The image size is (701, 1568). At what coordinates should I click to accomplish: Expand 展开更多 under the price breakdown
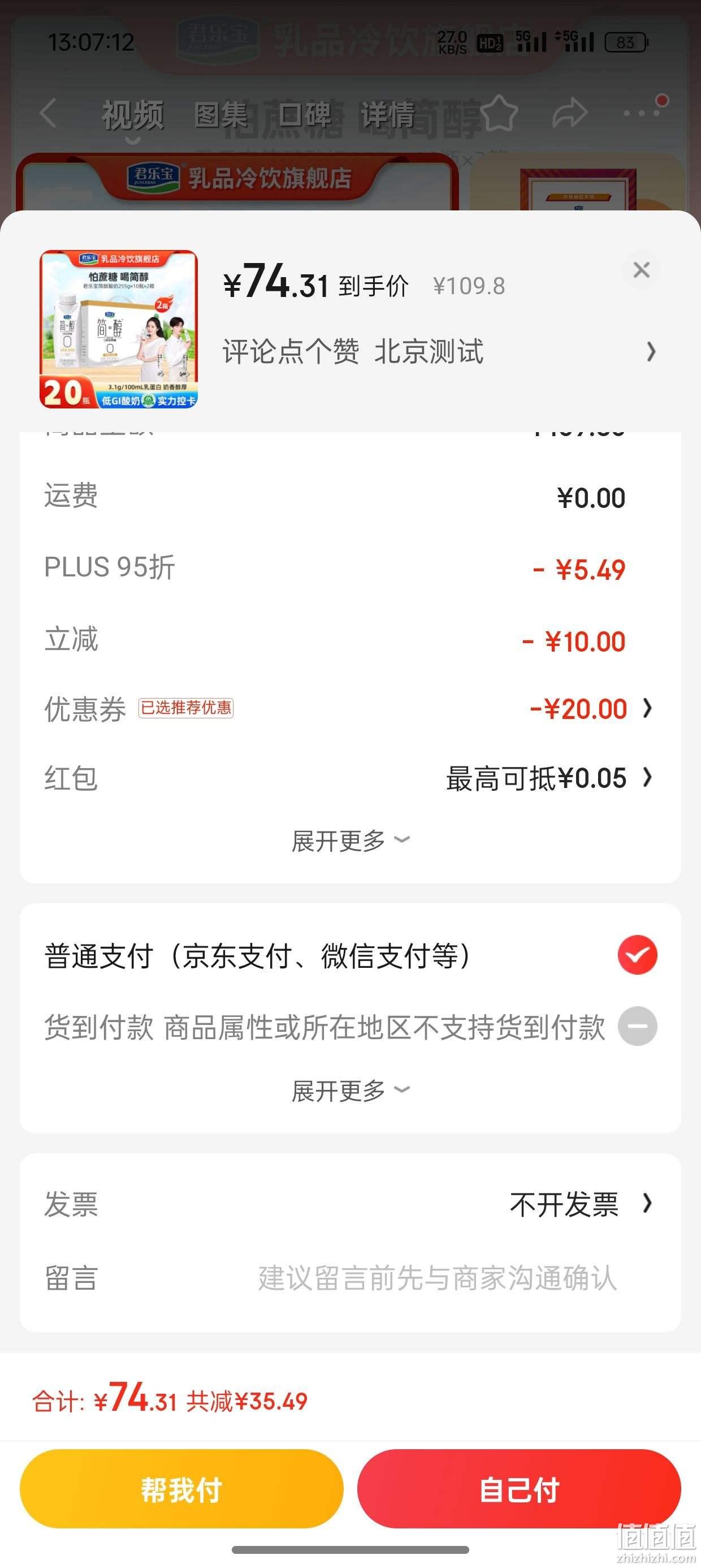(350, 841)
